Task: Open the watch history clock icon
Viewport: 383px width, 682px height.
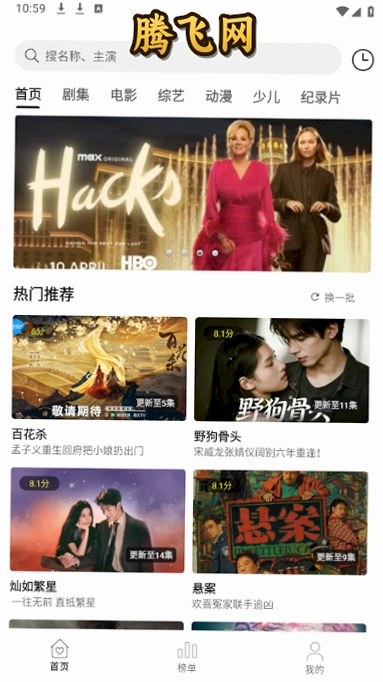Action: click(363, 60)
